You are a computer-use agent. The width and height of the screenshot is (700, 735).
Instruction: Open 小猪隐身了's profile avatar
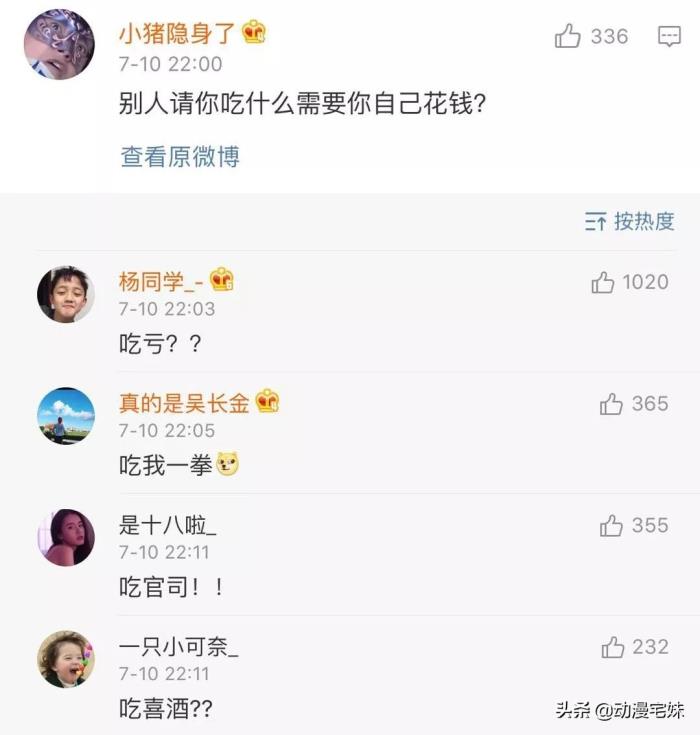point(58,44)
